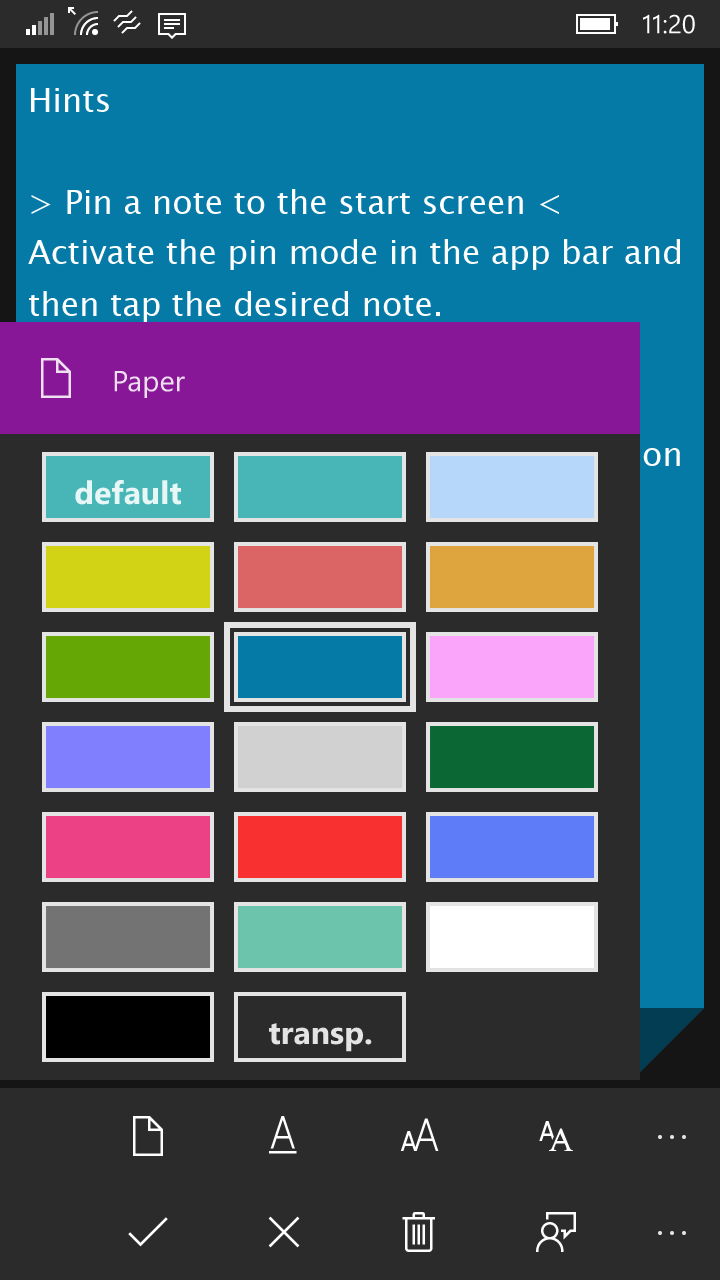The height and width of the screenshot is (1280, 720).
Task: Open the feedback person icon
Action: coord(556,1232)
